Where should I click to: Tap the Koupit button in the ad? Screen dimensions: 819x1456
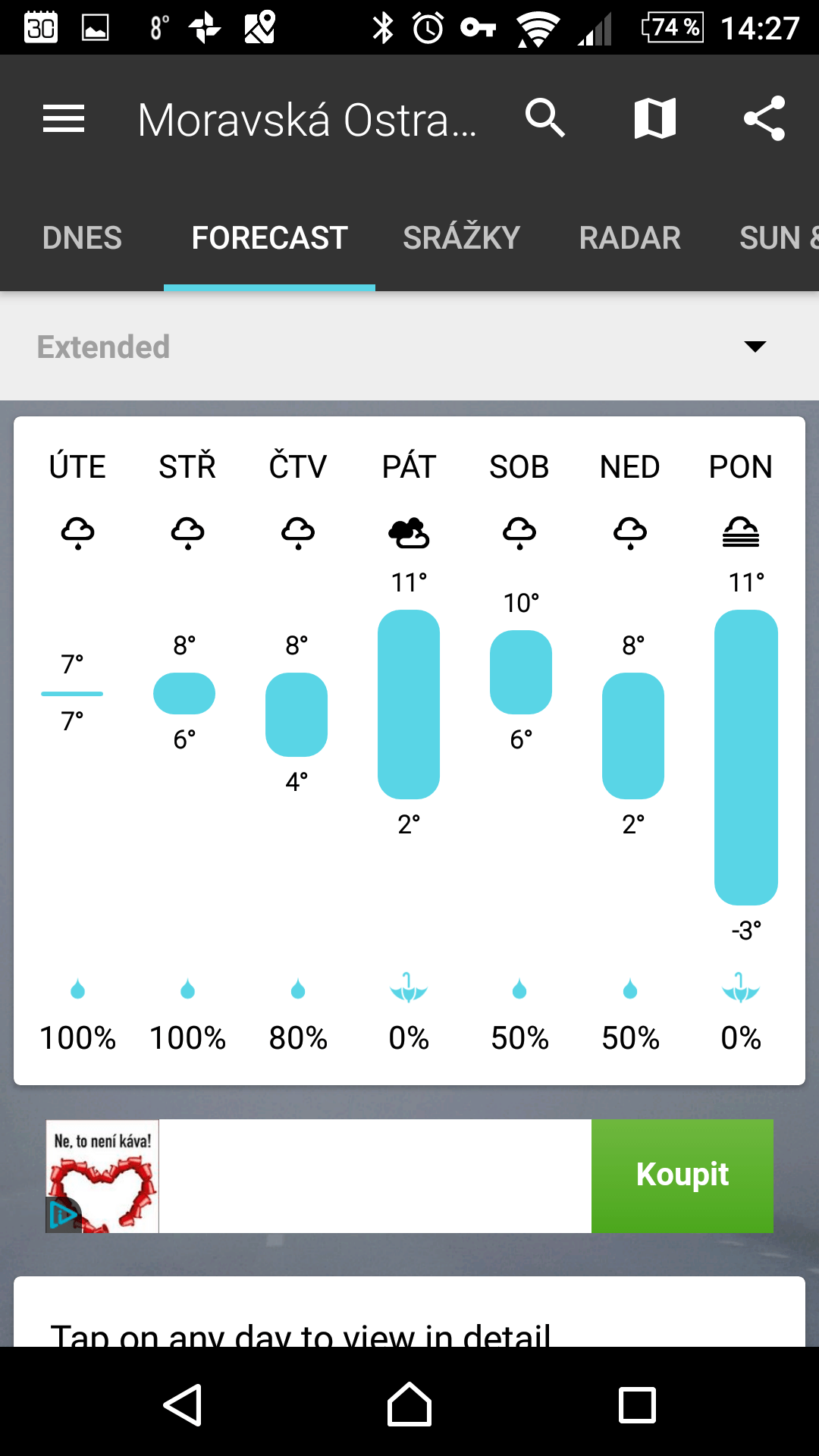682,1175
